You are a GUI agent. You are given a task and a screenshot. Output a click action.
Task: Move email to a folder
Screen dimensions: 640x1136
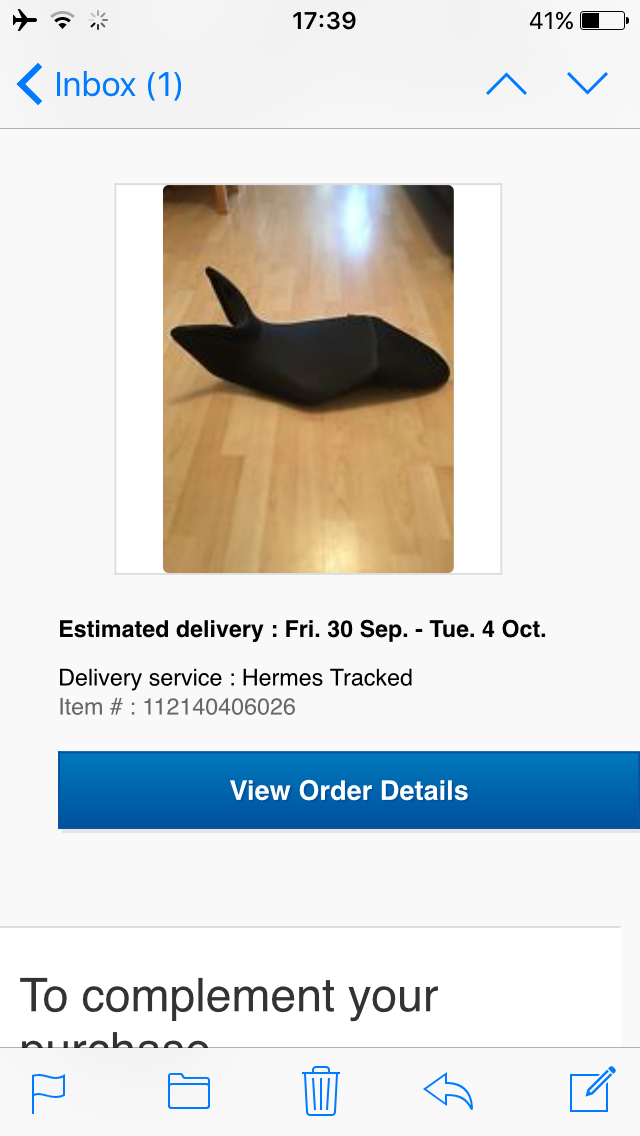pyautogui.click(x=188, y=1091)
